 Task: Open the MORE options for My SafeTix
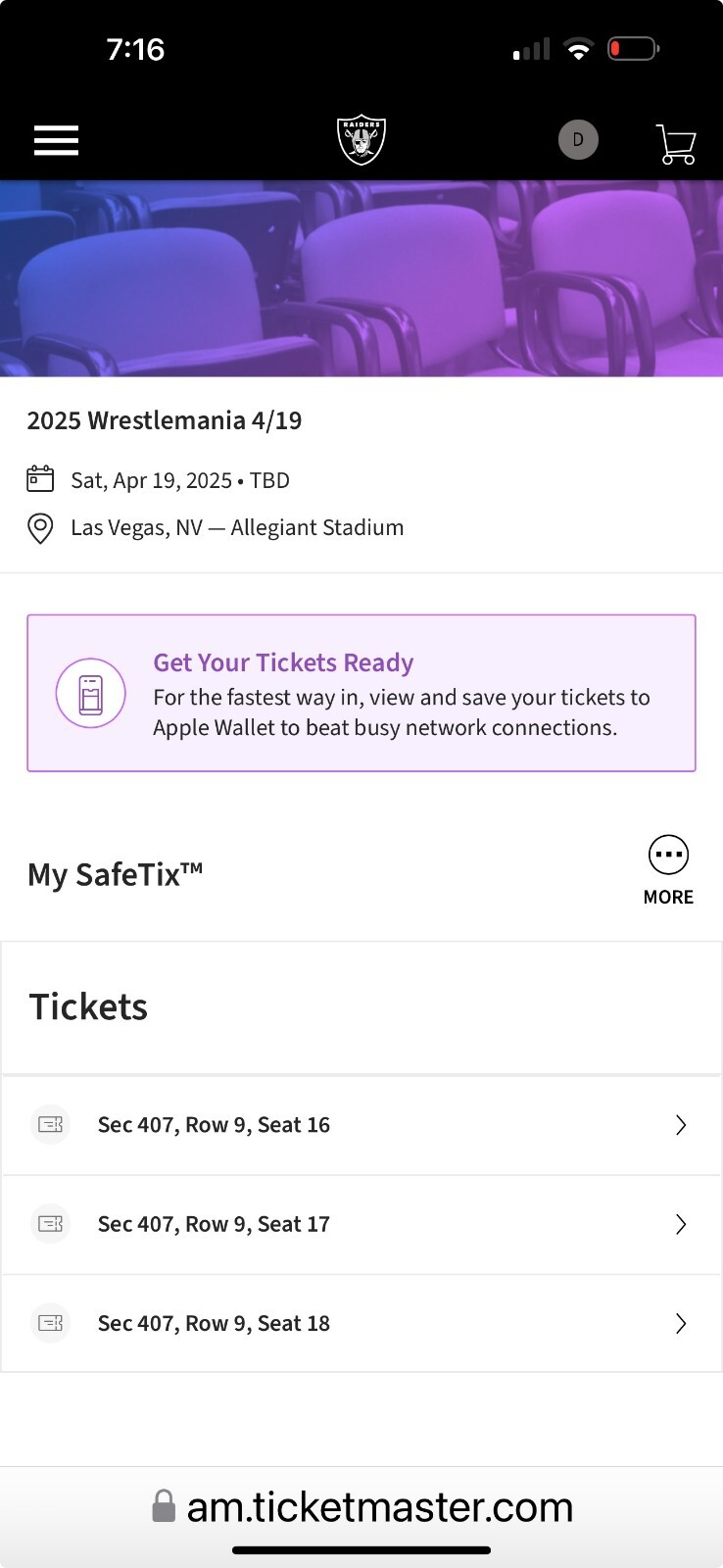(668, 854)
